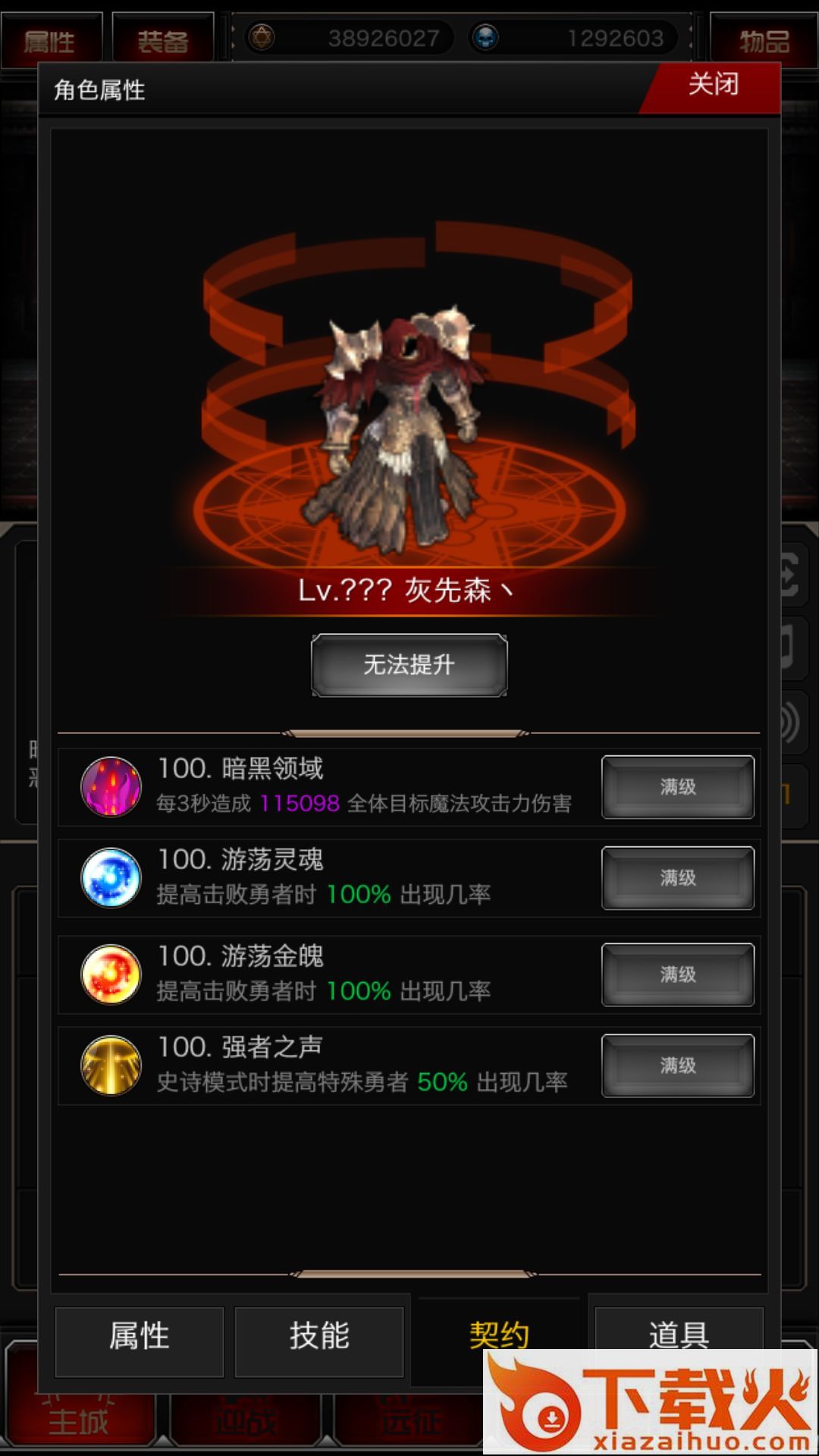Image resolution: width=819 pixels, height=1456 pixels.
Task: Tap 满级 button for 暗黑领域
Action: 678,787
